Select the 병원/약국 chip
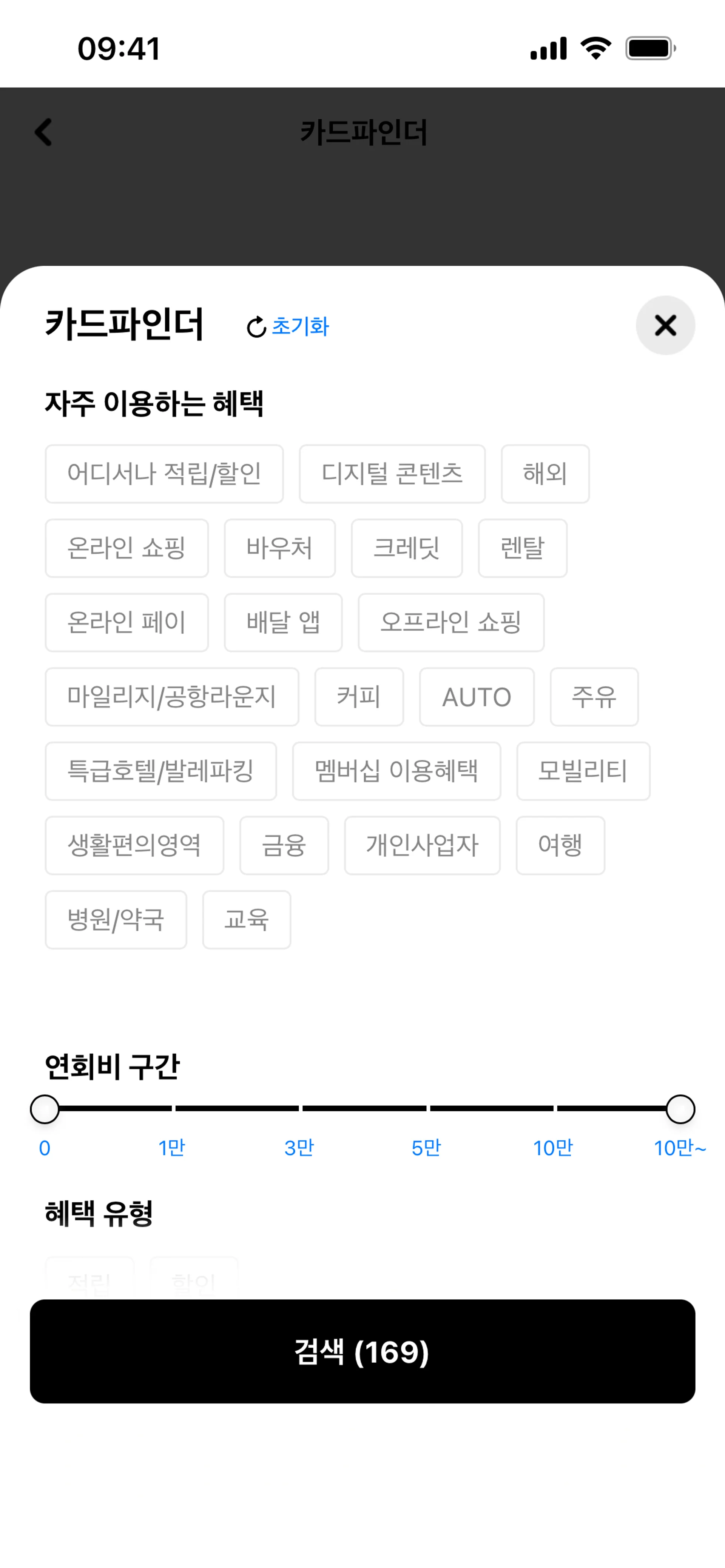 pyautogui.click(x=116, y=919)
